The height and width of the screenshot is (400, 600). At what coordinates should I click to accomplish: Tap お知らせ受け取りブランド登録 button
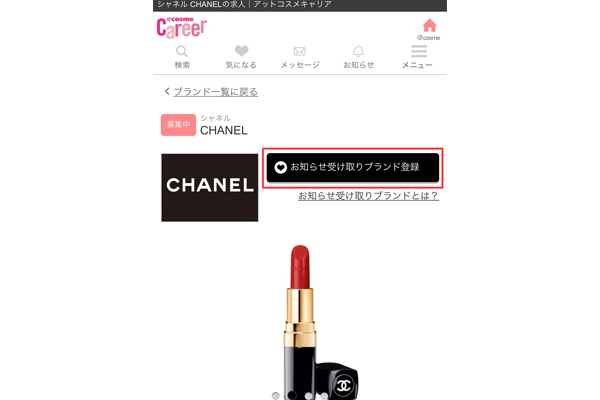(x=353, y=167)
